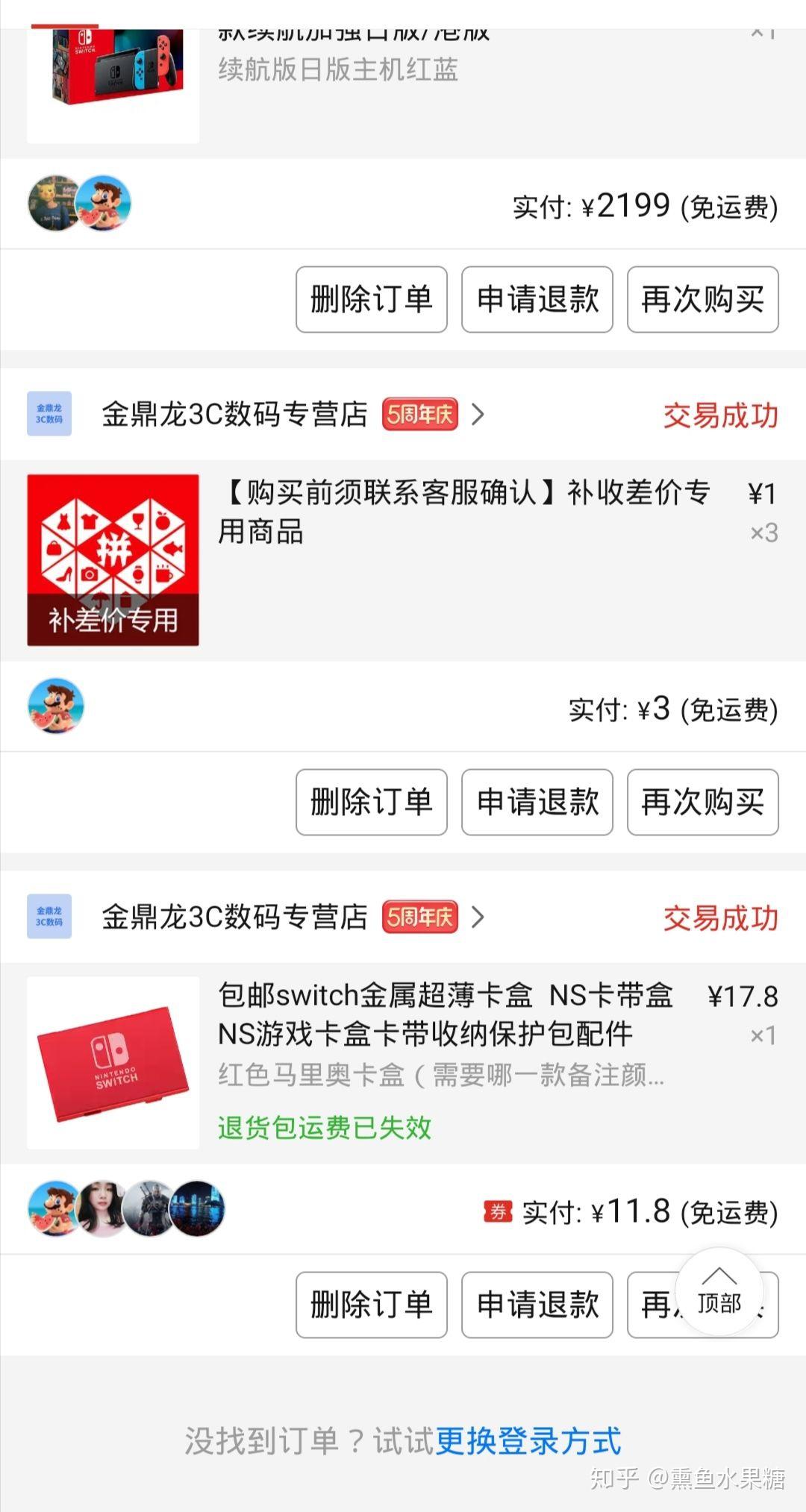Repurchase the 补收差价专用商品 item

pyautogui.click(x=702, y=802)
